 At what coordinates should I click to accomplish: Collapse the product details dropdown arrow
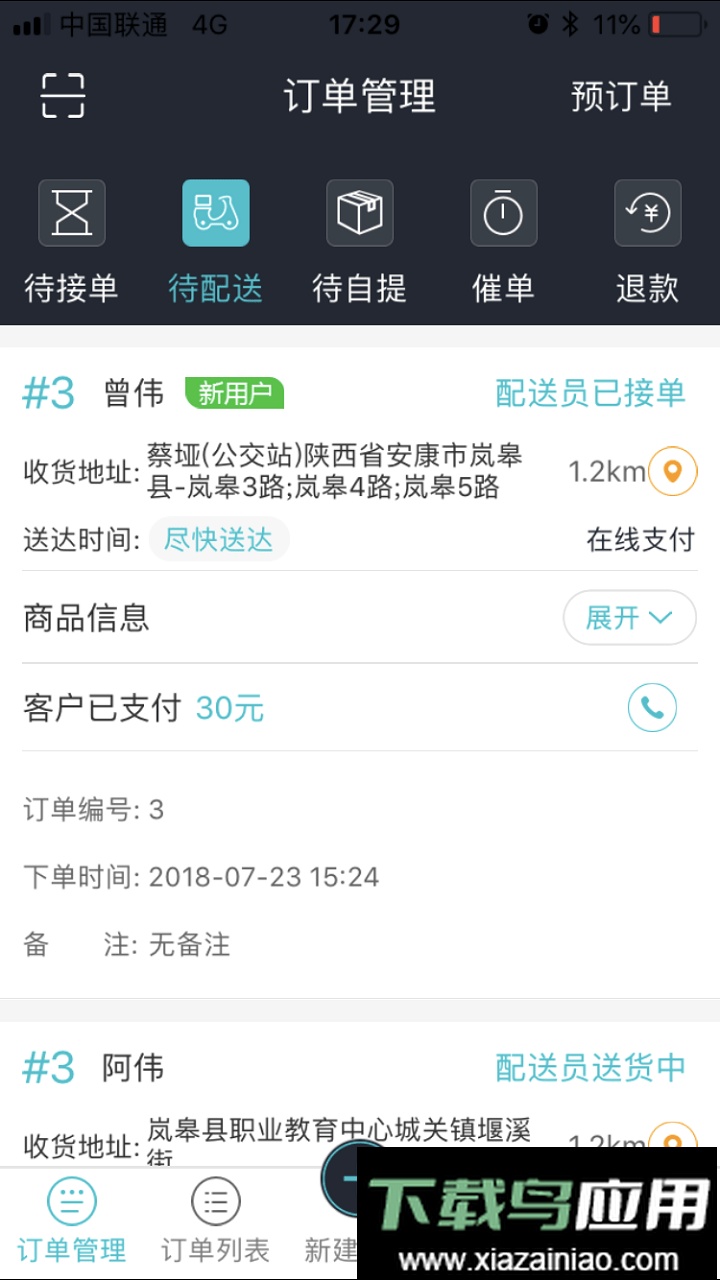(x=660, y=618)
